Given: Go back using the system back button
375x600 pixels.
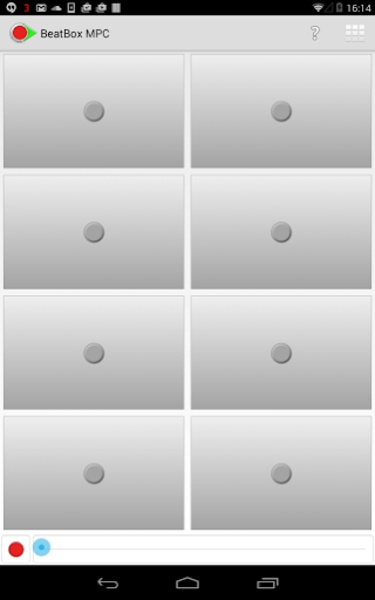Looking at the screenshot, I should (x=108, y=583).
